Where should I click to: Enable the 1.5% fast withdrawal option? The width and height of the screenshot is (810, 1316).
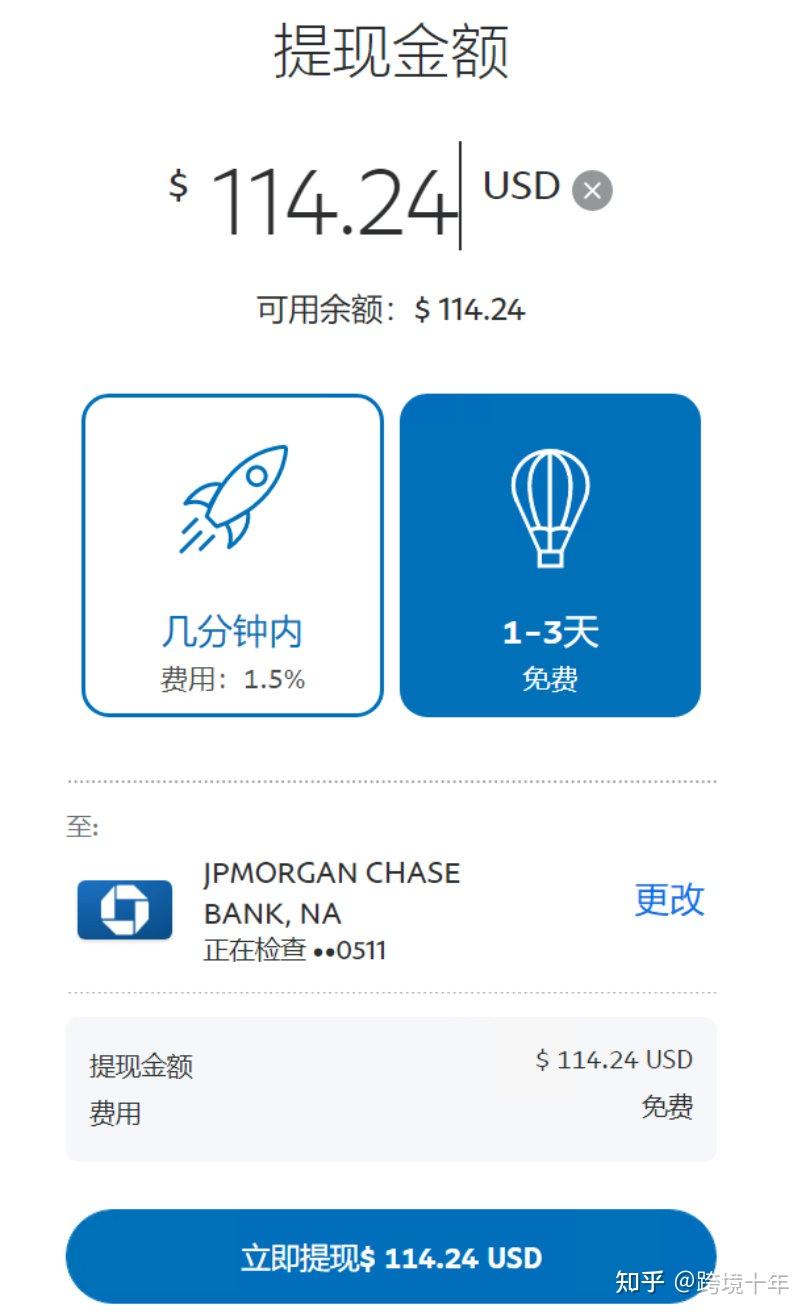point(232,555)
